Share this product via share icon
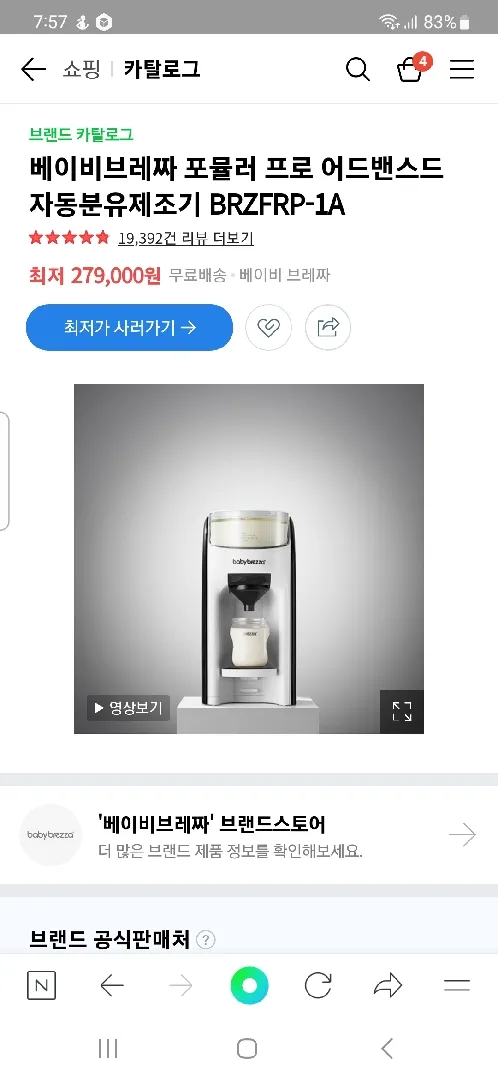 pyautogui.click(x=328, y=327)
